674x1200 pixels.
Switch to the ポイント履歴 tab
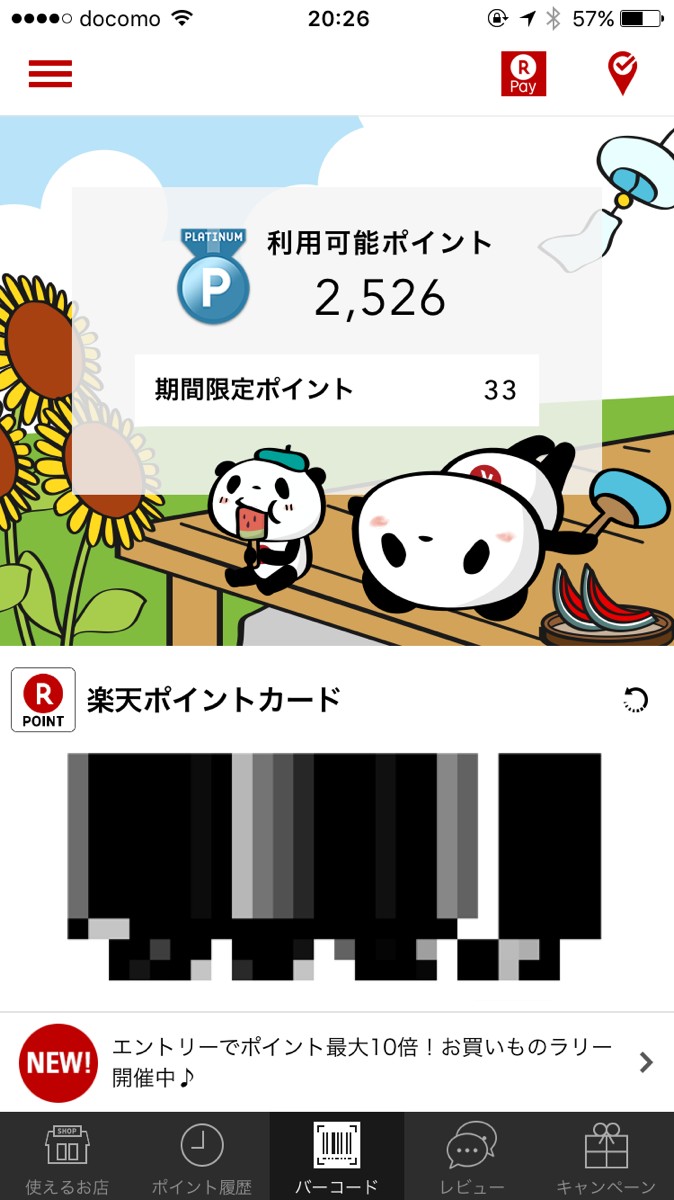pos(202,1158)
